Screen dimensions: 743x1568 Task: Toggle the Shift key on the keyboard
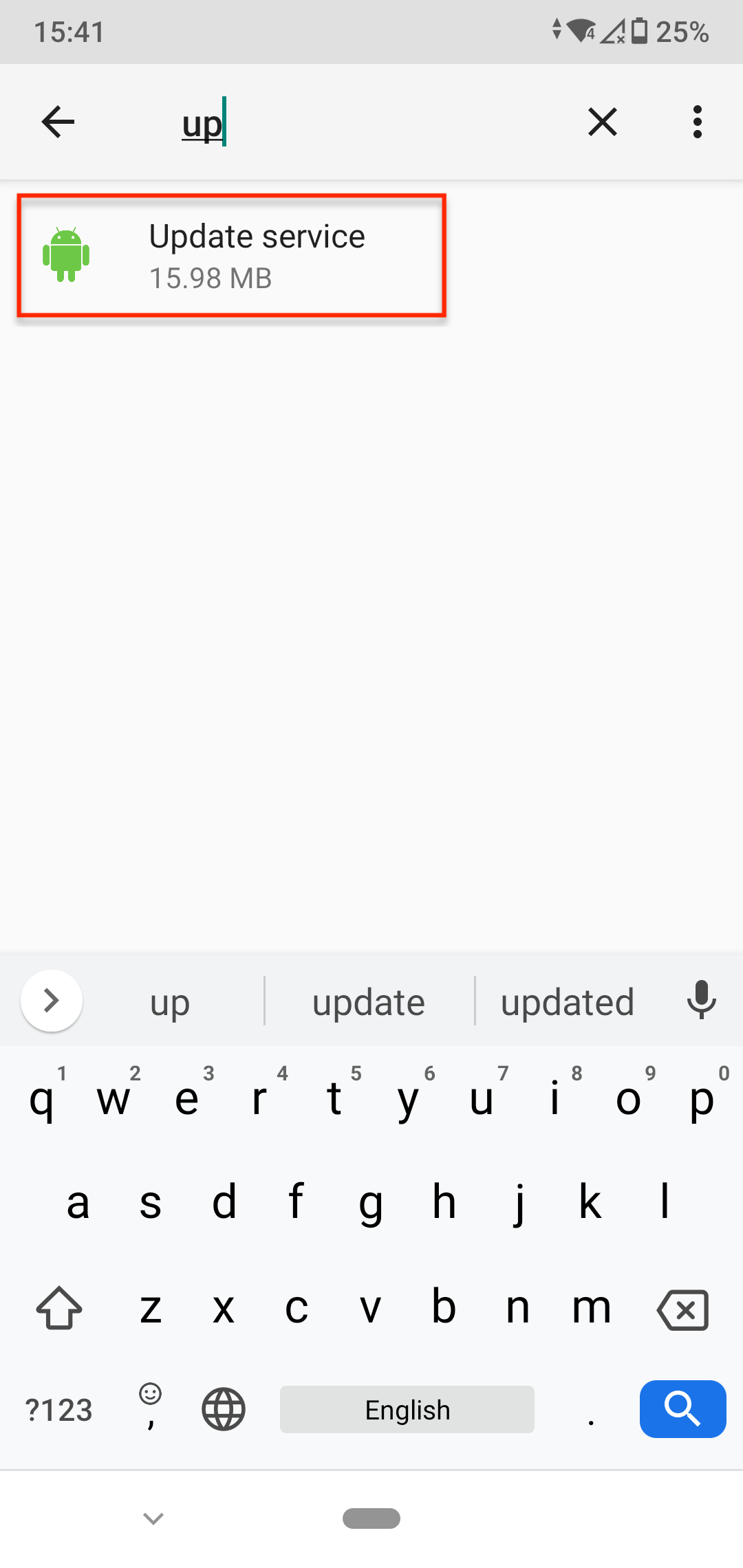pos(59,1307)
